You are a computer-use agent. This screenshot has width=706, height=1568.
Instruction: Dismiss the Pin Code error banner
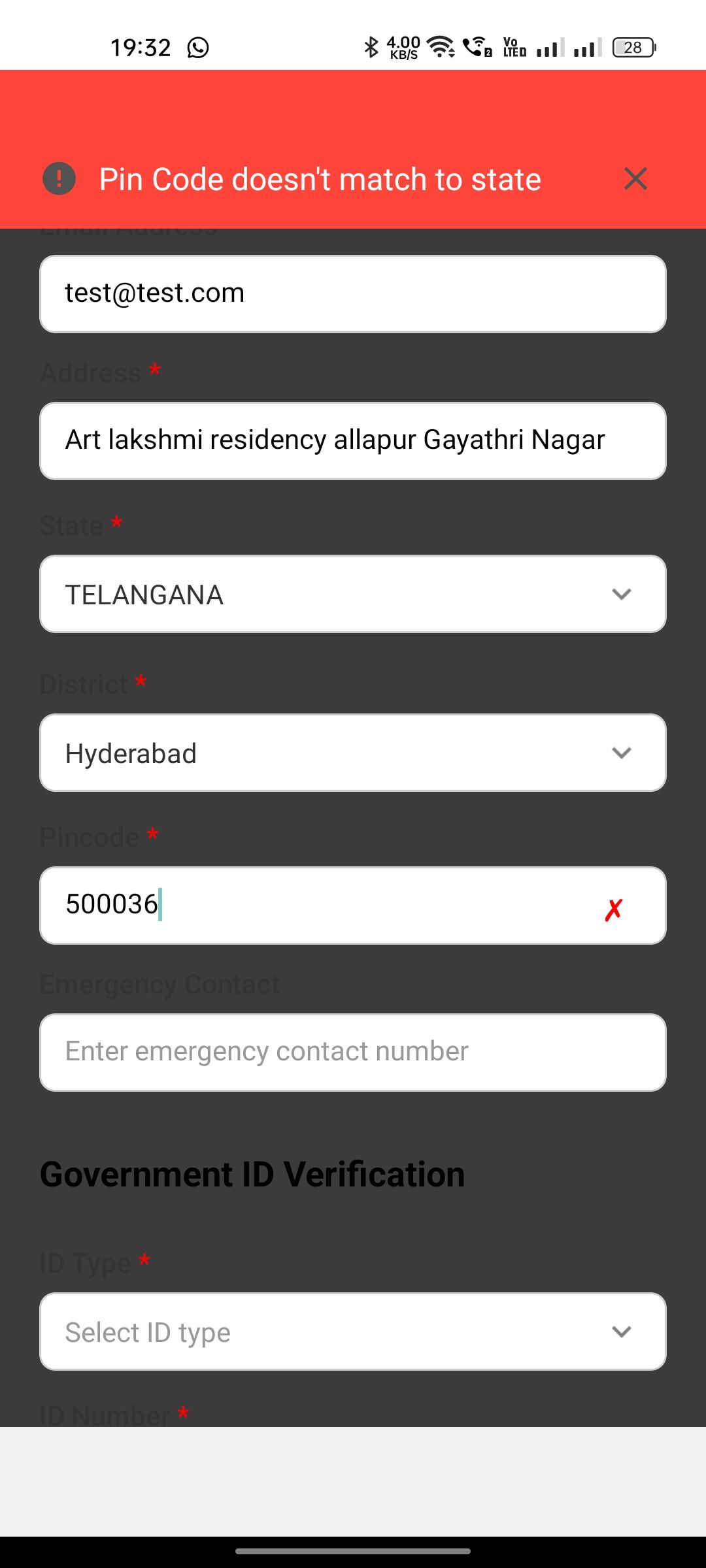click(x=635, y=178)
